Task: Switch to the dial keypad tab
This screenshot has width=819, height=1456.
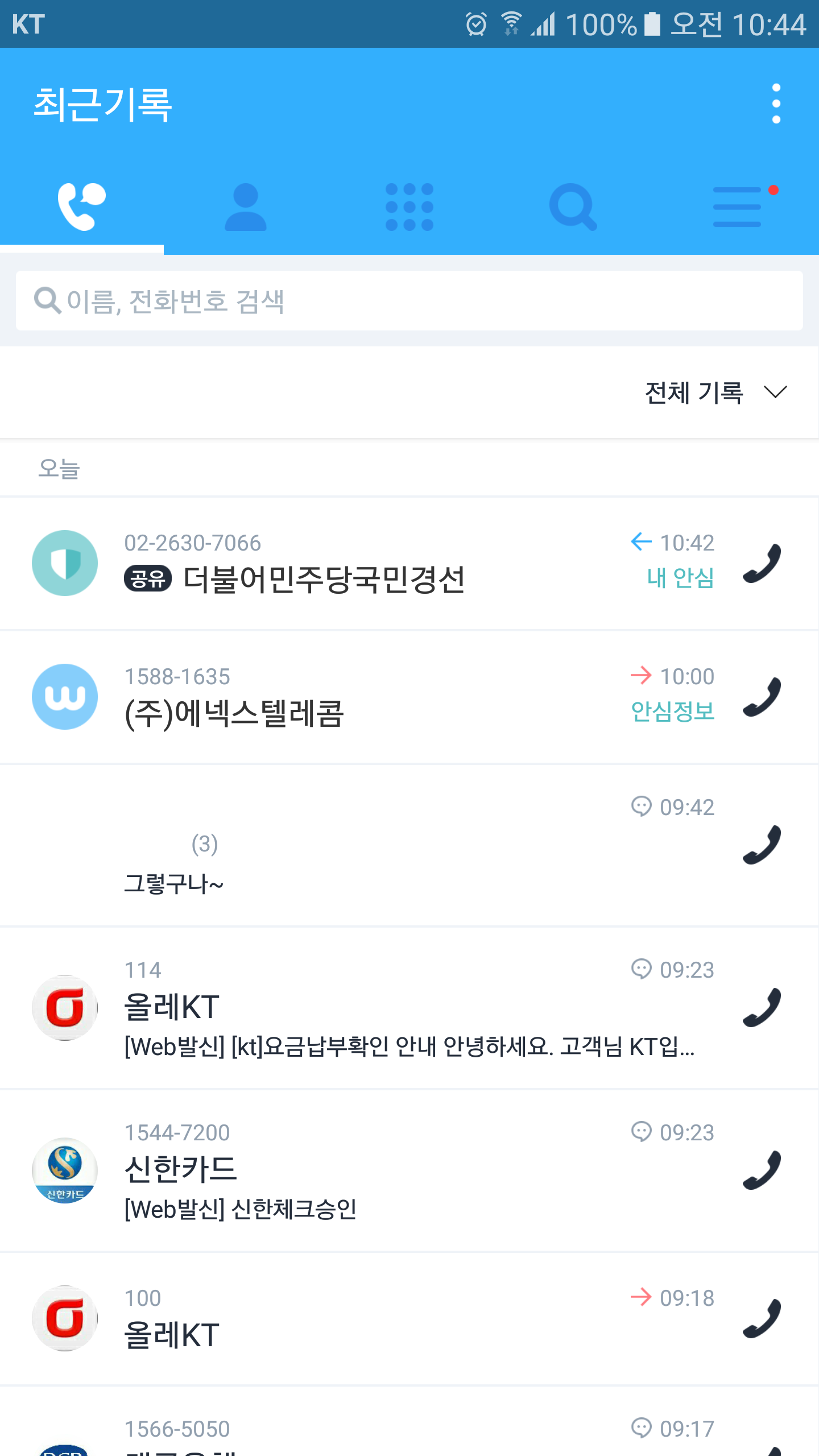Action: pyautogui.click(x=409, y=207)
